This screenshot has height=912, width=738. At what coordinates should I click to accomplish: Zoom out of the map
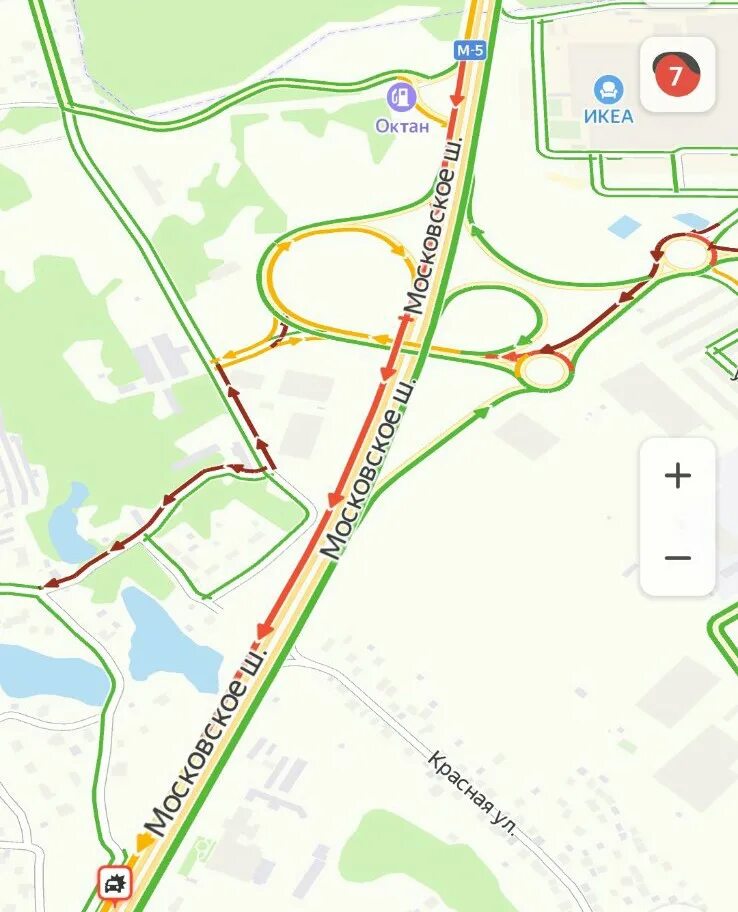pos(677,557)
